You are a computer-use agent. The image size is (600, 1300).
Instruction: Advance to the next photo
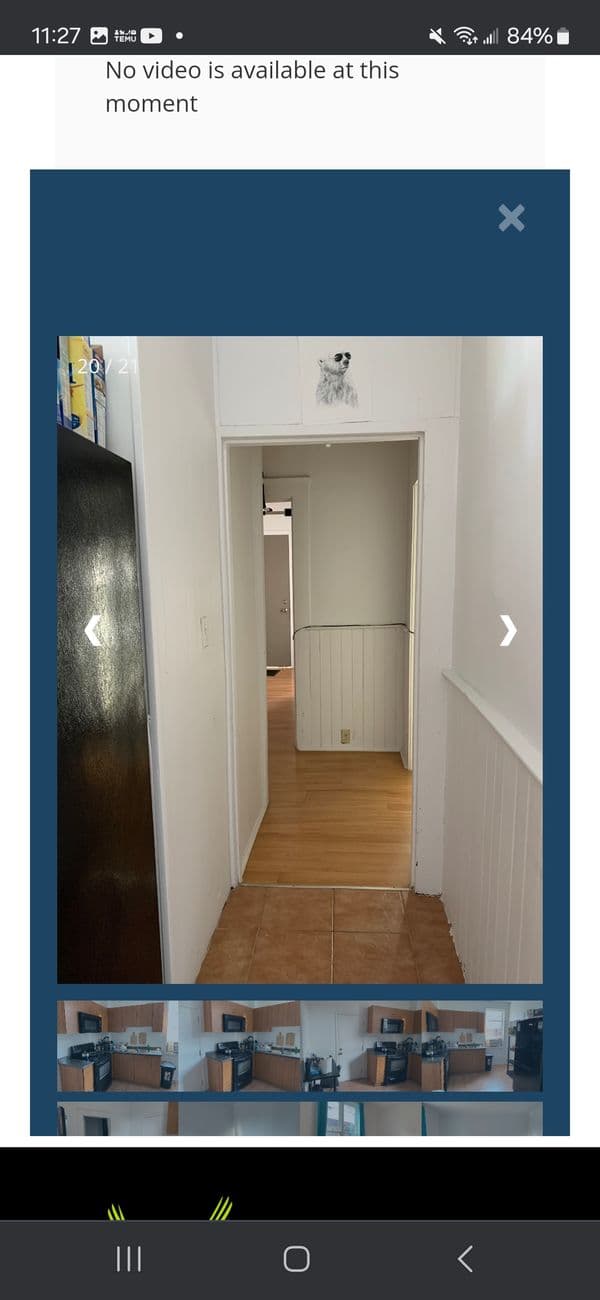(x=508, y=630)
